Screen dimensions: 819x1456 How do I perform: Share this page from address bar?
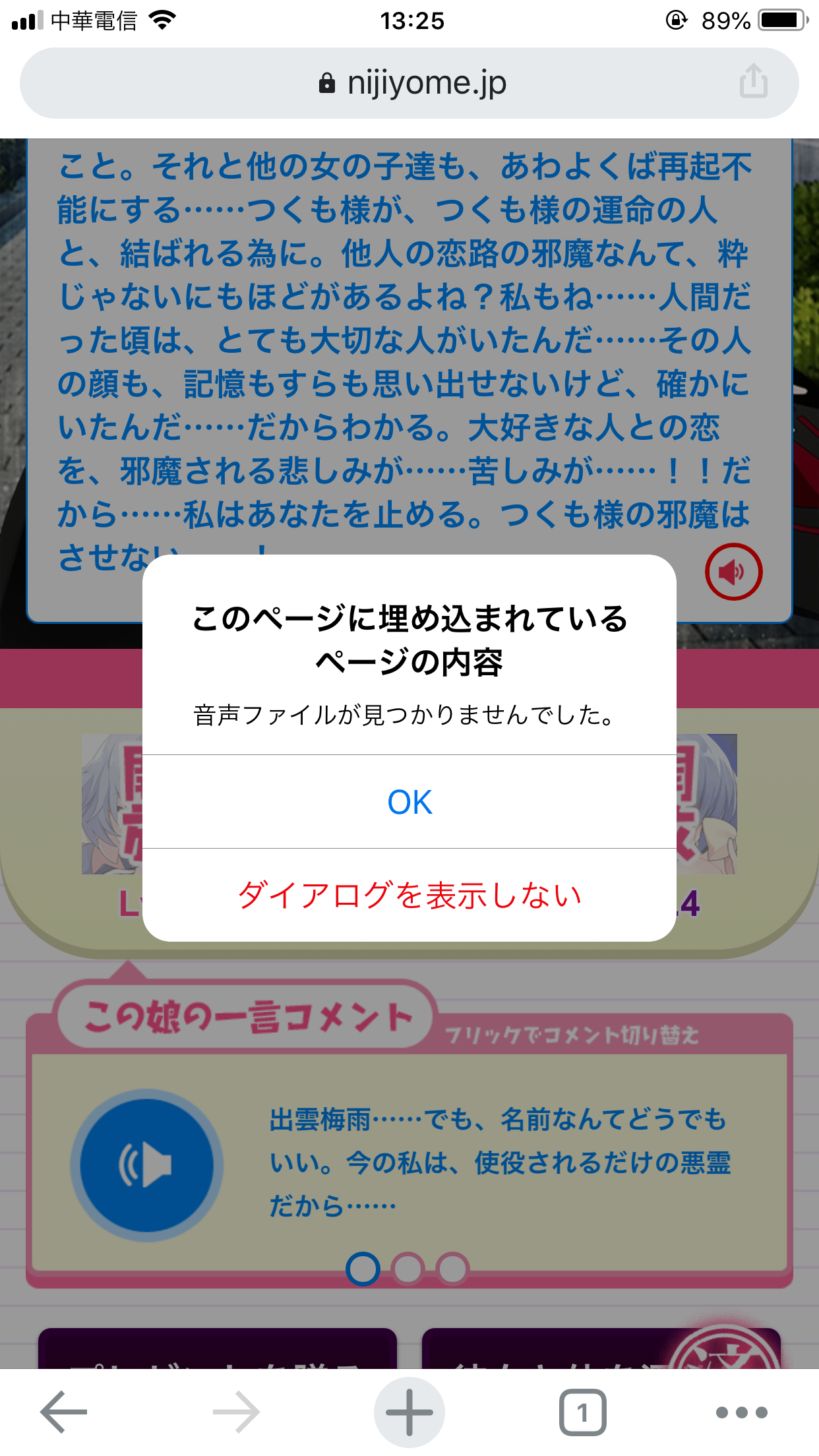point(753,82)
